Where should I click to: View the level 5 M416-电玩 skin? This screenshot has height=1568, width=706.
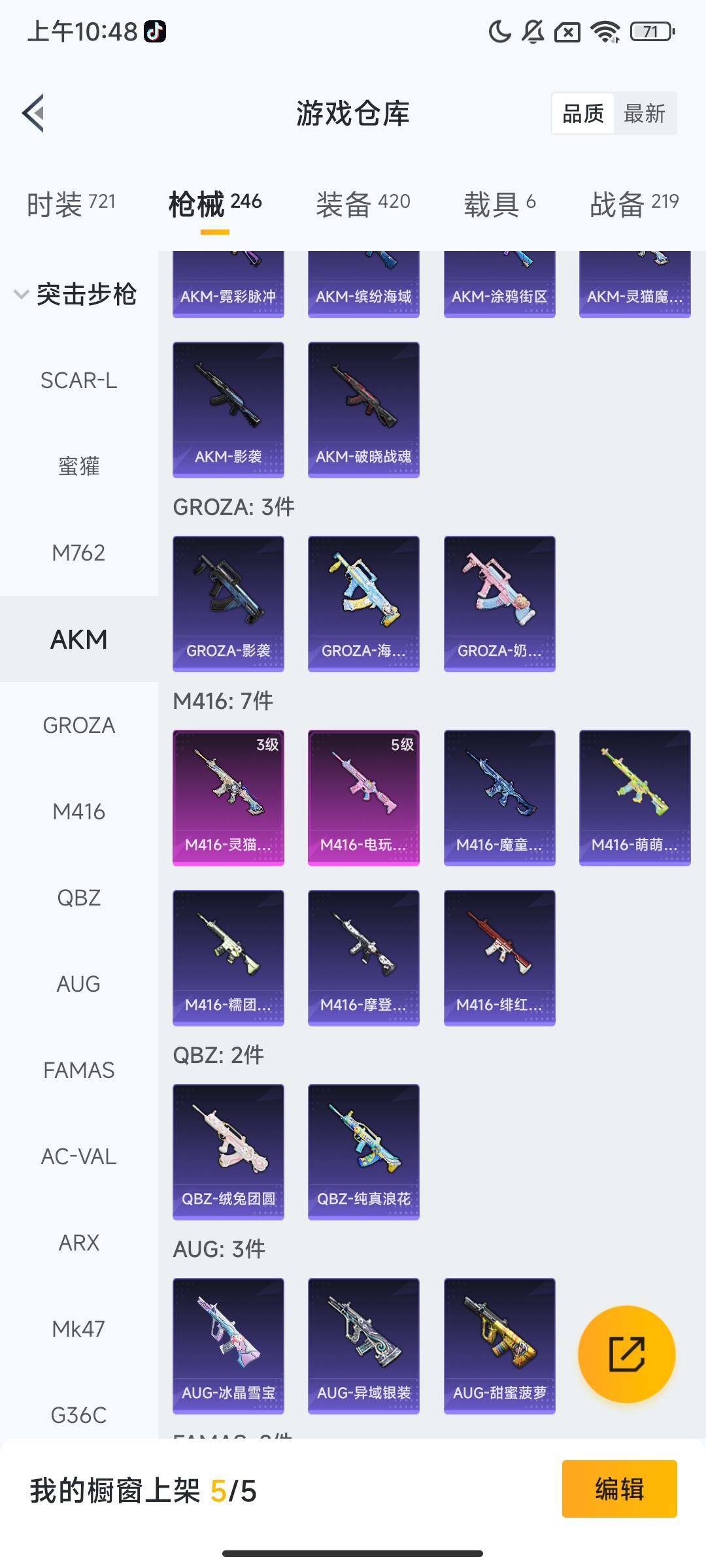(363, 797)
